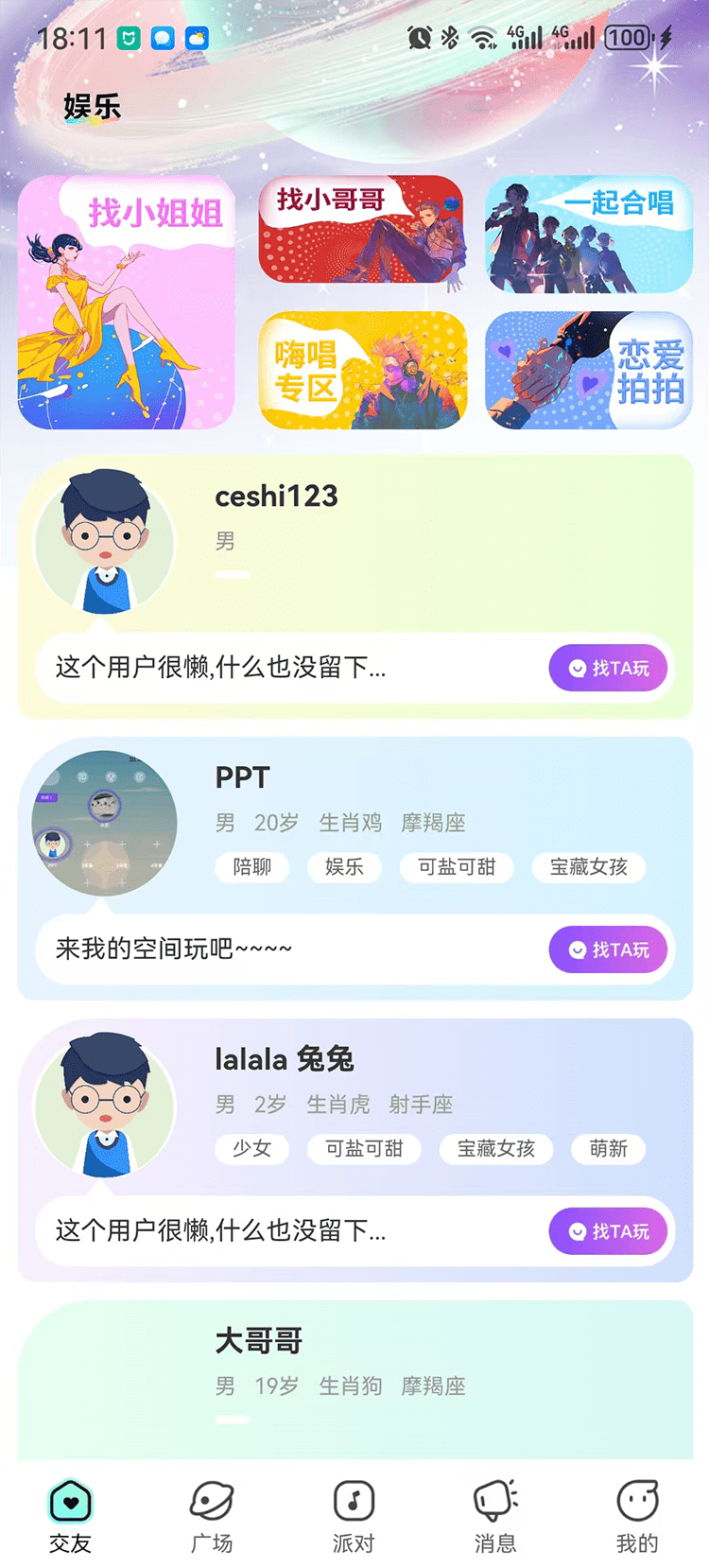Open the 找小哥哥 banner
The width and height of the screenshot is (709, 1568).
pos(362,232)
